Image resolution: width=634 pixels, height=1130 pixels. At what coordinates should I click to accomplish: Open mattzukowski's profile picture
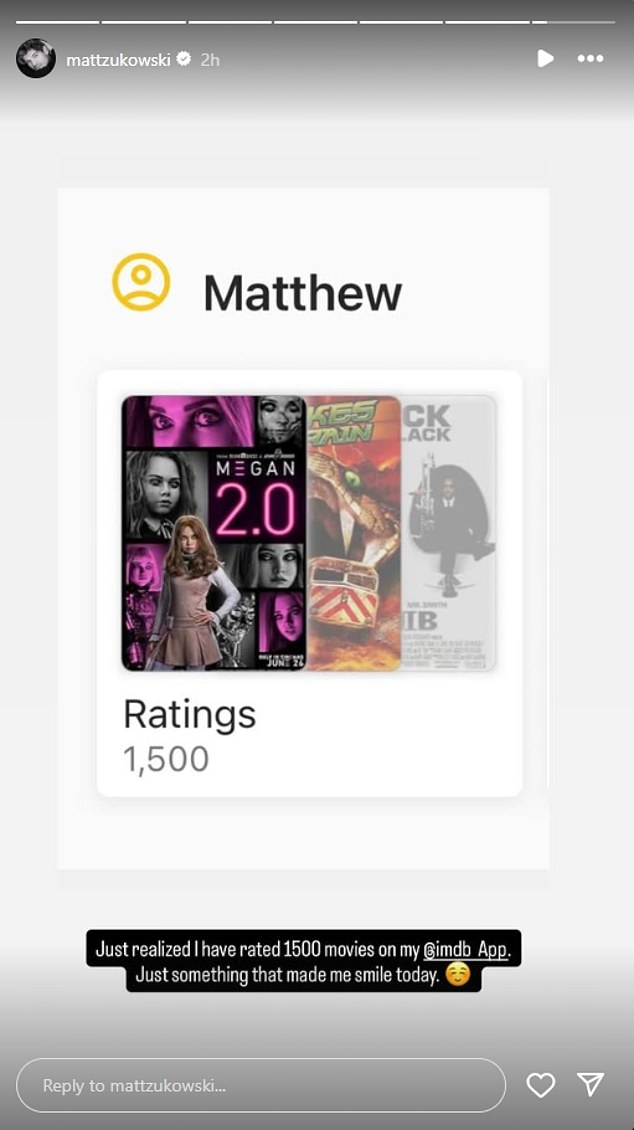(36, 59)
